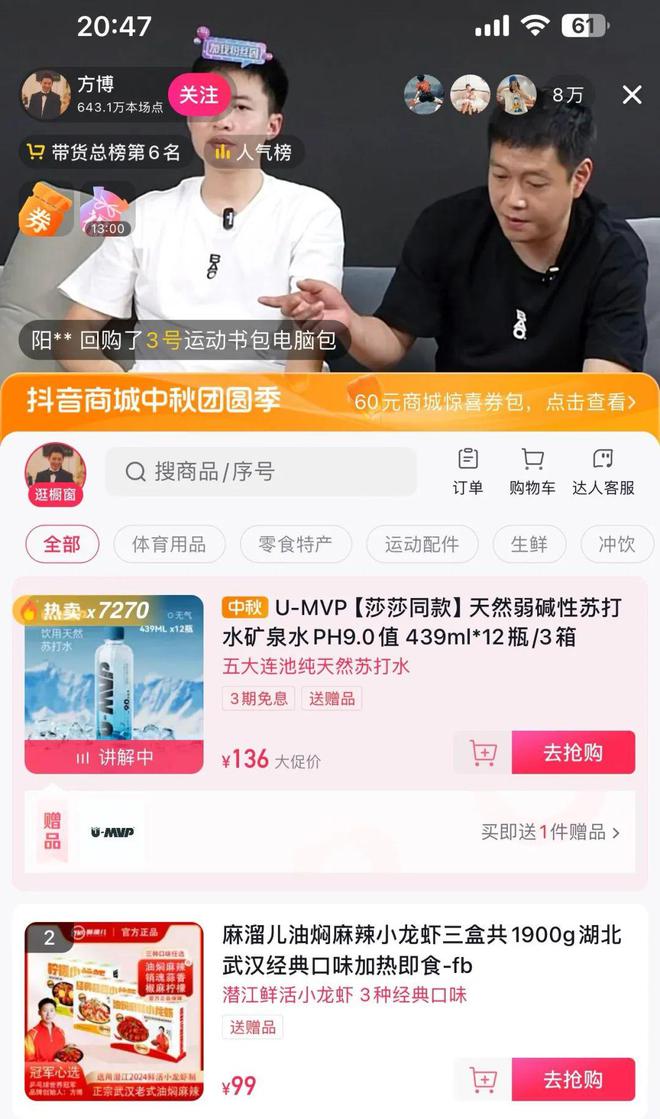Add U-MVP soda water to cart
This screenshot has width=660, height=1119.
pyautogui.click(x=483, y=753)
